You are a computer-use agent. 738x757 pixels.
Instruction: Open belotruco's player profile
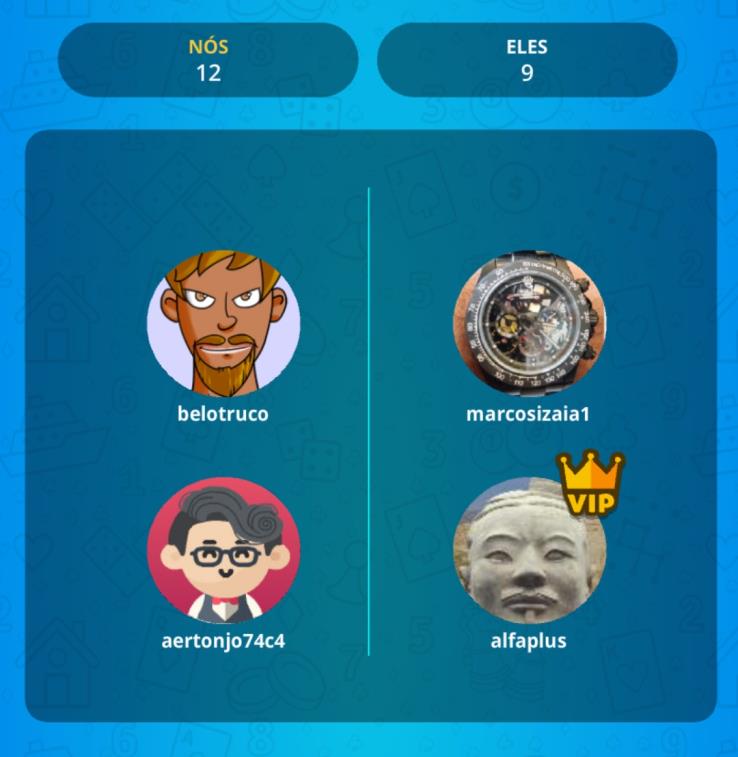223,324
